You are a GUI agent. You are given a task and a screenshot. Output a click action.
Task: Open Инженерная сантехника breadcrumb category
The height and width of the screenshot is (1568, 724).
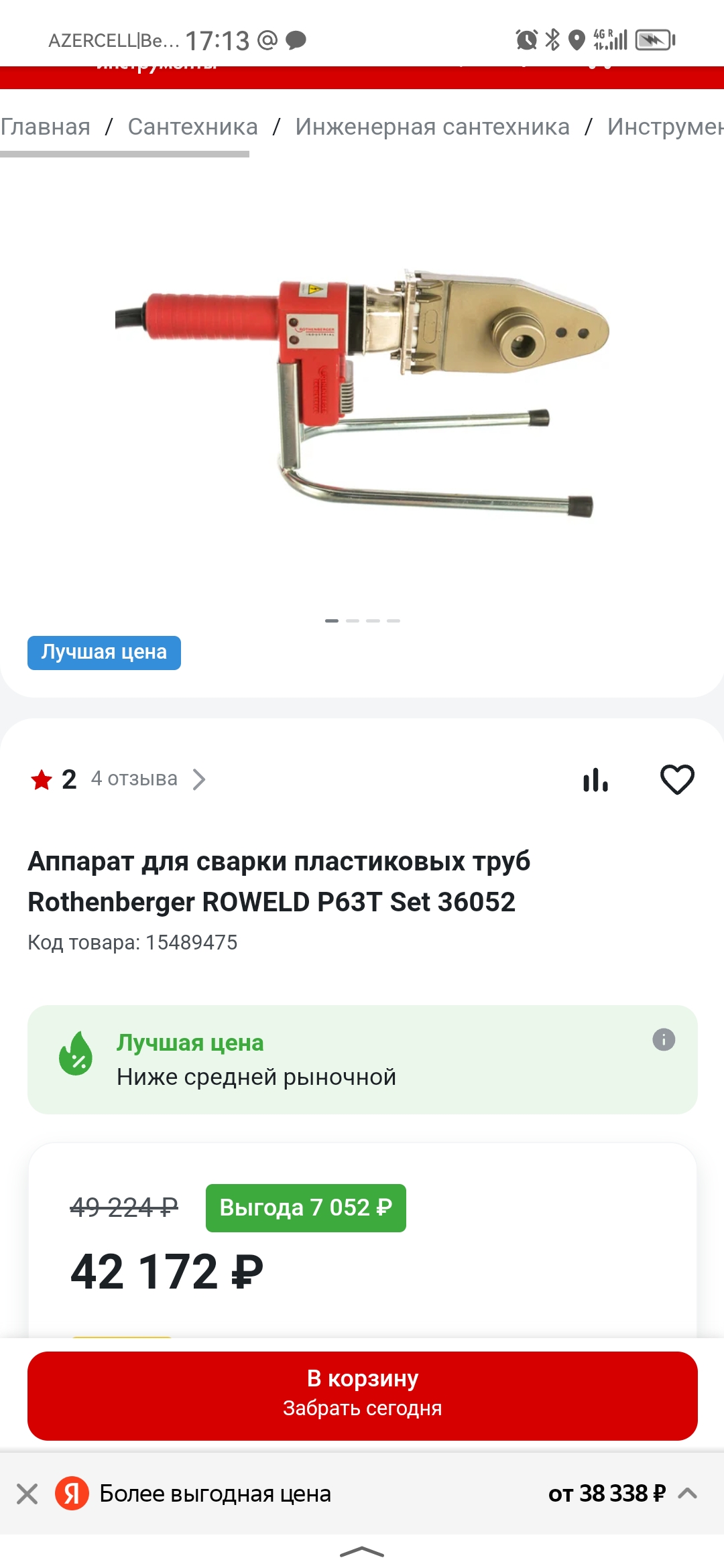click(432, 127)
